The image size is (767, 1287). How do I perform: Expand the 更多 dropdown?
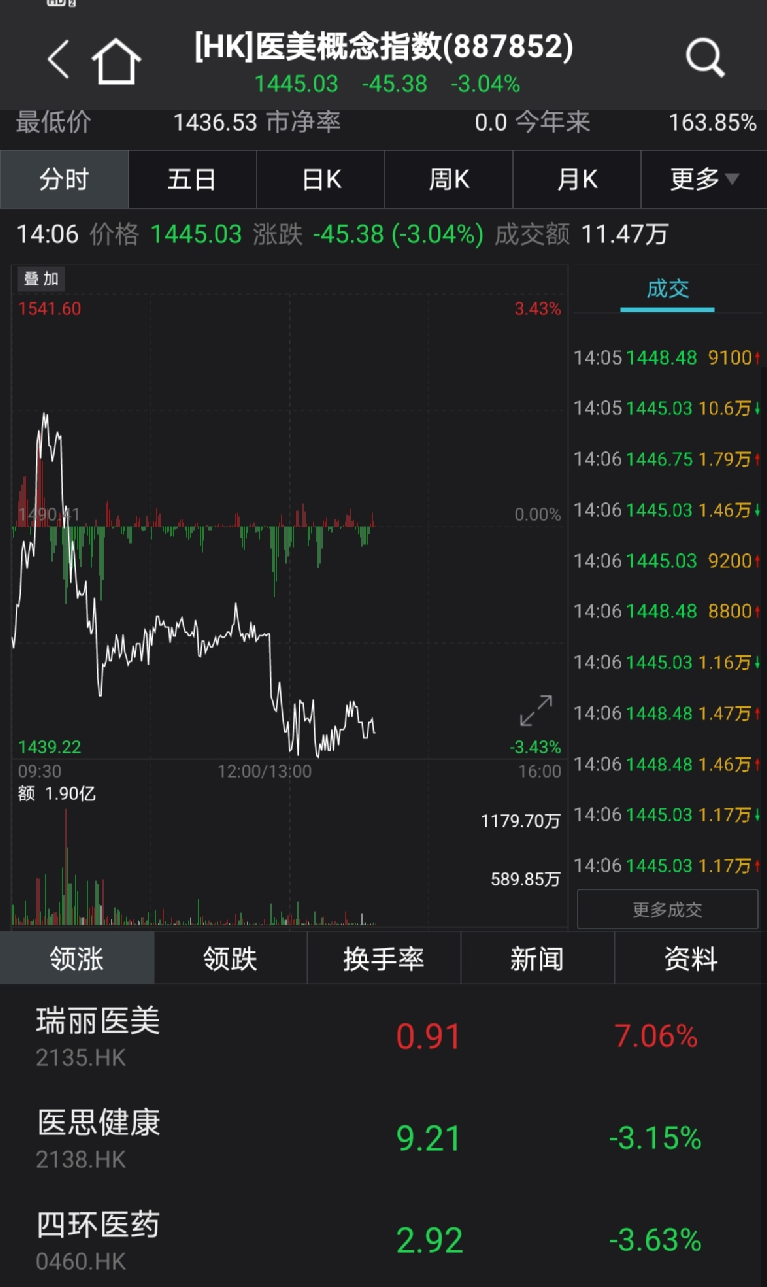[x=704, y=179]
